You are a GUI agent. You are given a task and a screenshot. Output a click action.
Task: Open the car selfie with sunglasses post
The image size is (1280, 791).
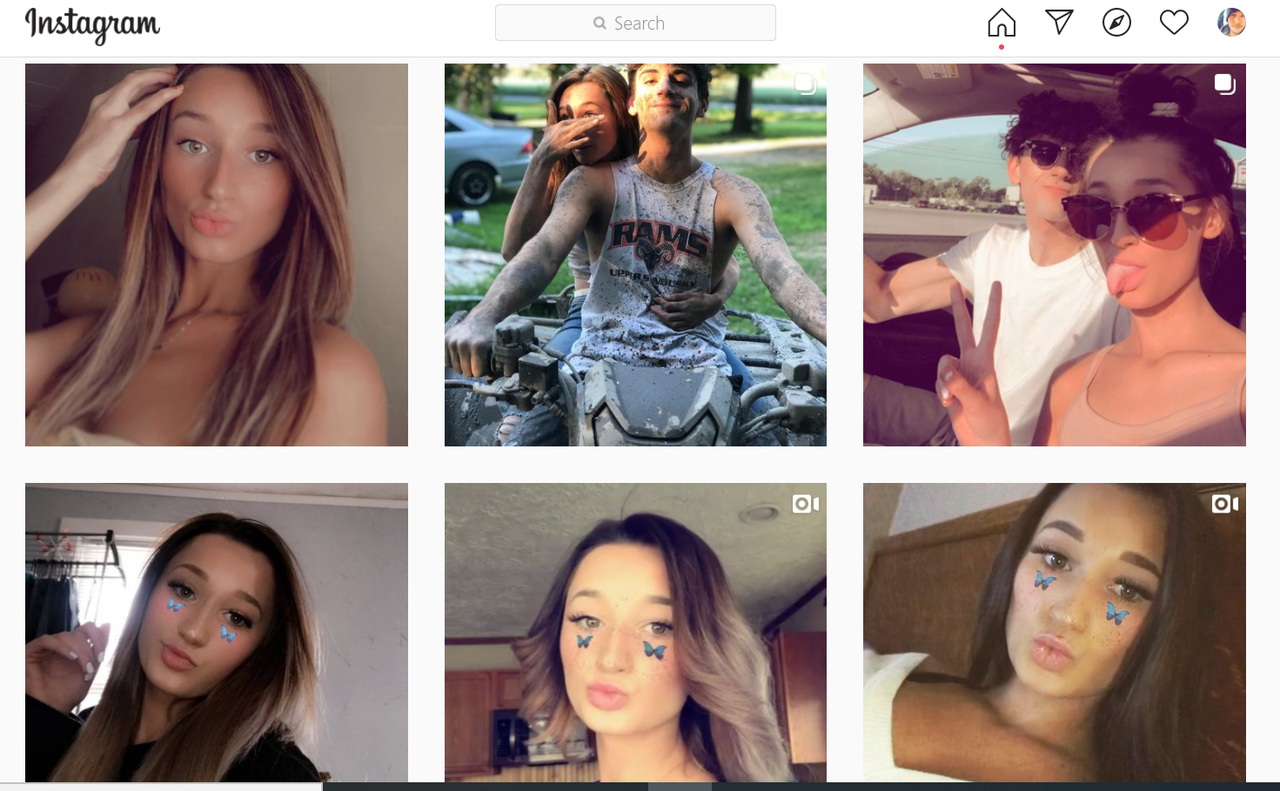point(1054,255)
